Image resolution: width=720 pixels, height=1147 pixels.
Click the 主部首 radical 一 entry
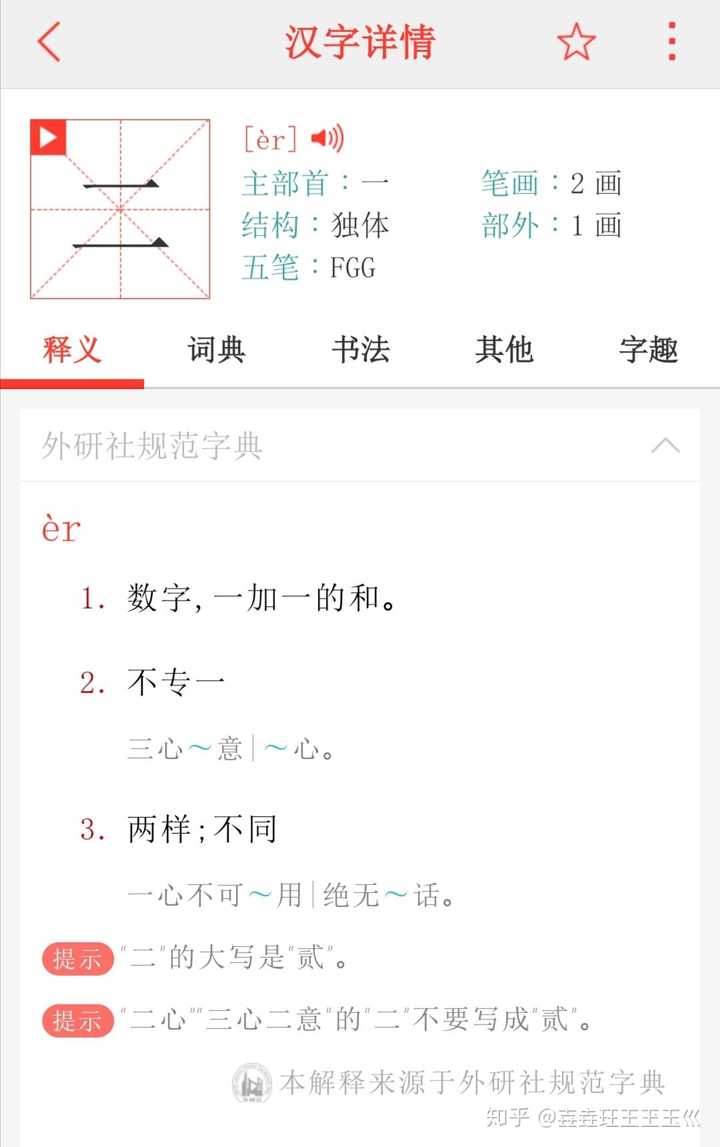[x=313, y=182]
